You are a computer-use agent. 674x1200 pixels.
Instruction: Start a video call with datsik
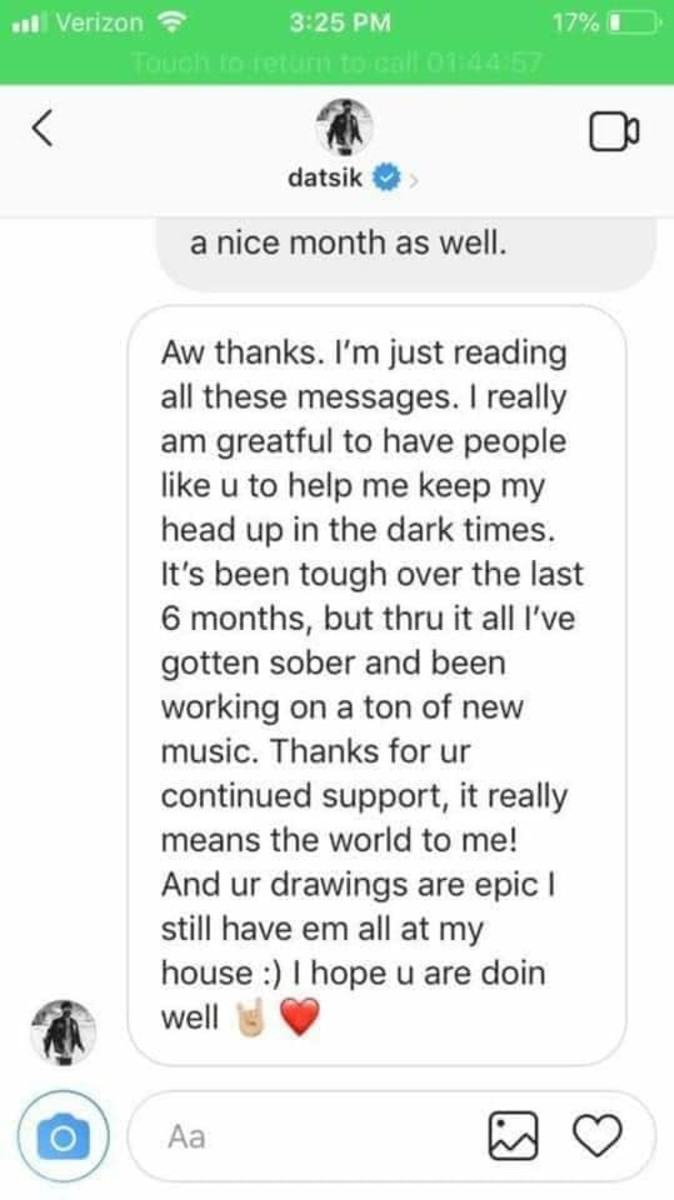[x=613, y=131]
